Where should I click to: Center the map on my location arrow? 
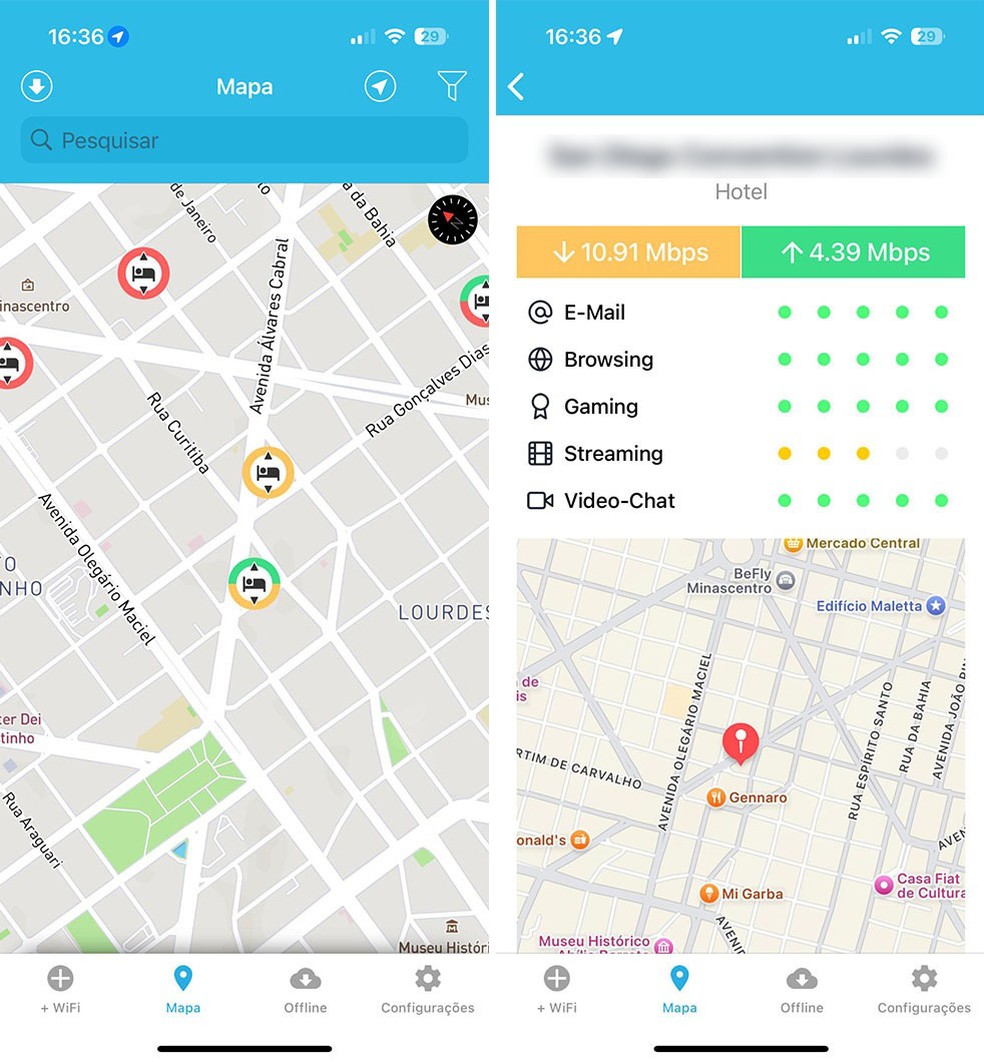click(x=380, y=87)
